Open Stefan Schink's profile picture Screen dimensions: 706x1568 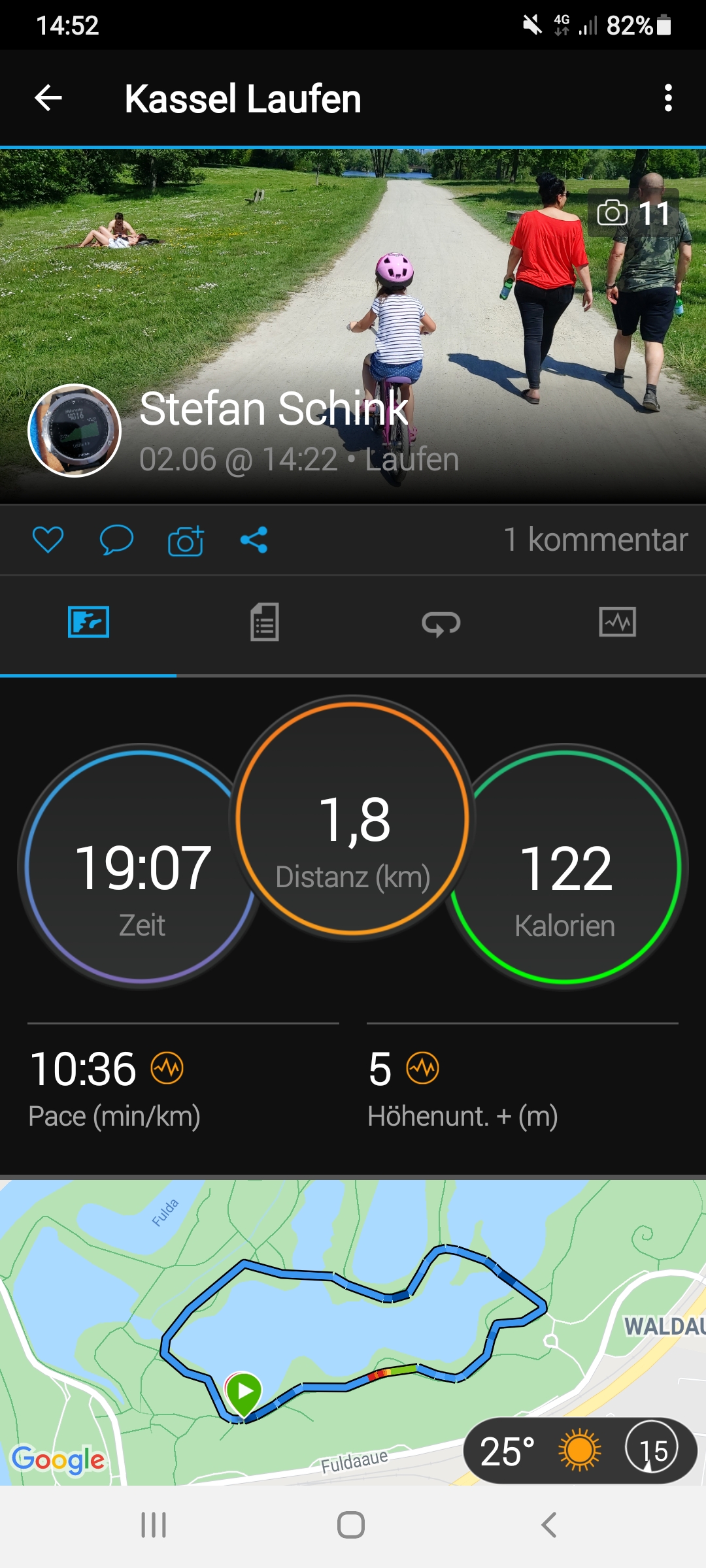pyautogui.click(x=75, y=431)
